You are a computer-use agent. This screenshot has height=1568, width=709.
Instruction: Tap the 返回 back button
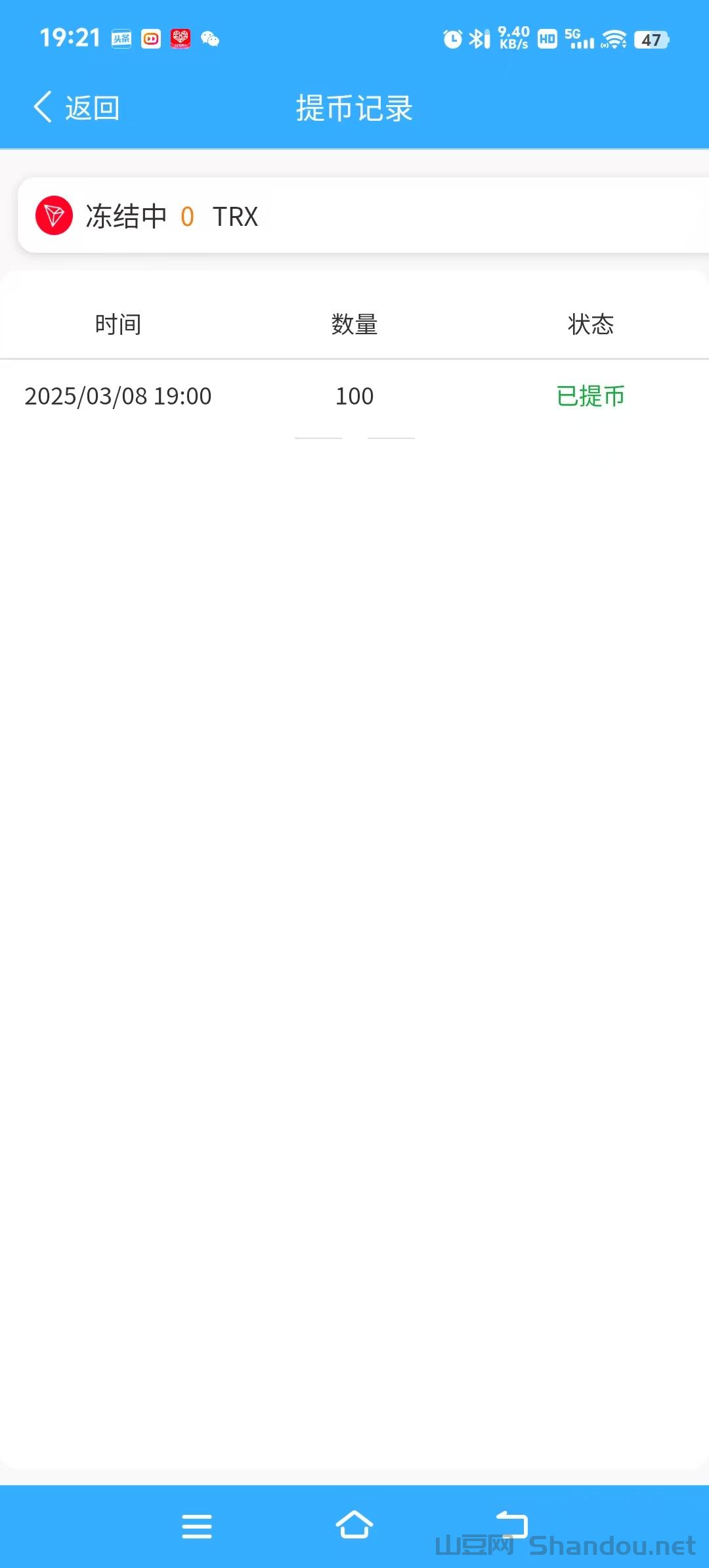(x=77, y=108)
